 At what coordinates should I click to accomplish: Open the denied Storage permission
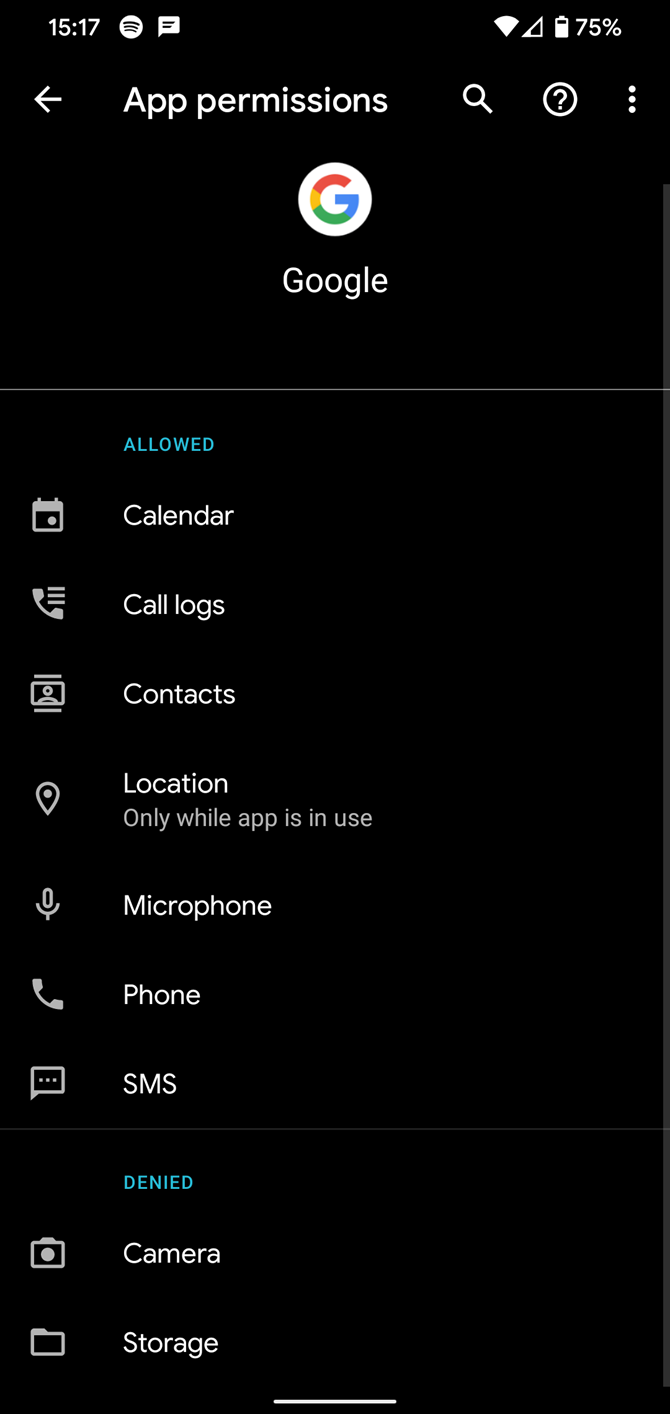click(x=170, y=1342)
